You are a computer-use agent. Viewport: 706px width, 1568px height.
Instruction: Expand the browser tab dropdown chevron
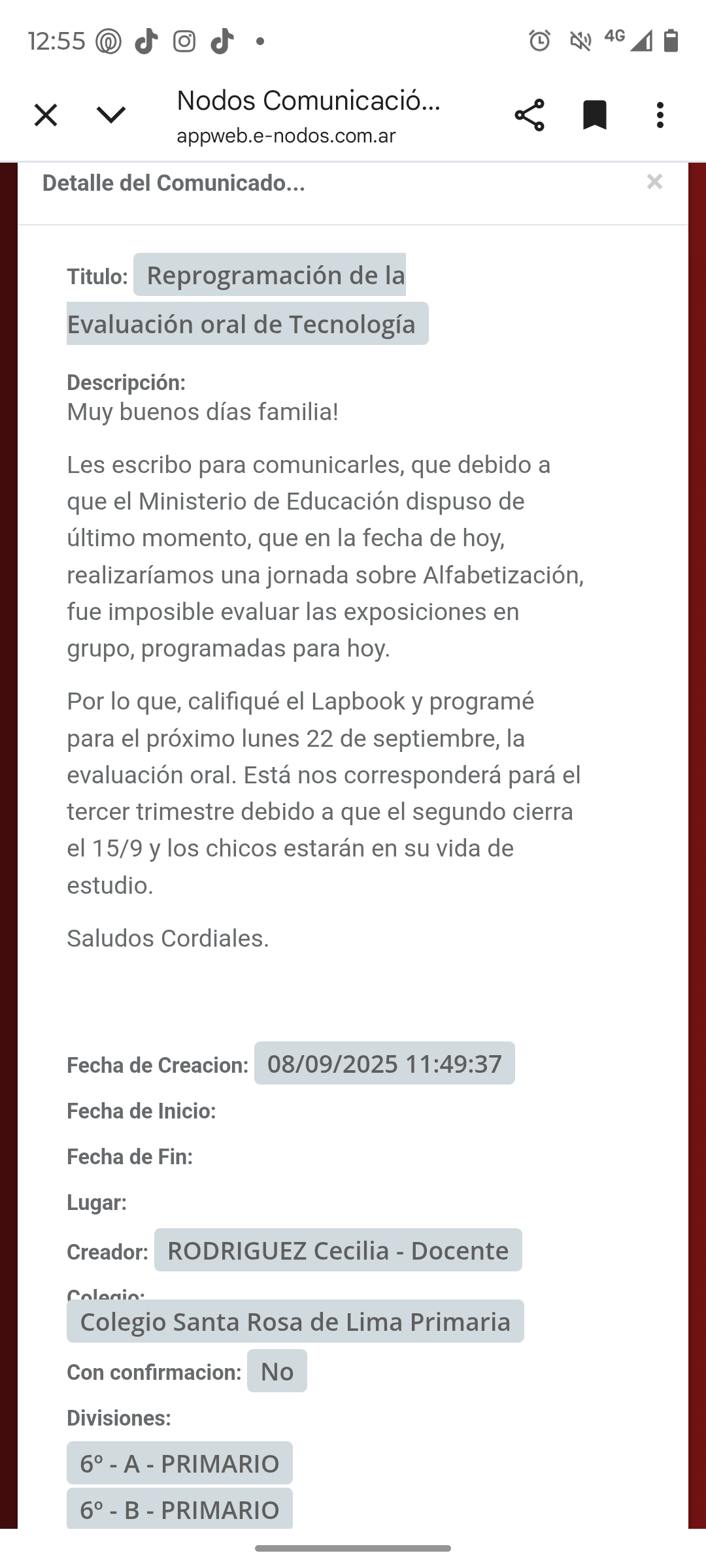[x=111, y=116]
